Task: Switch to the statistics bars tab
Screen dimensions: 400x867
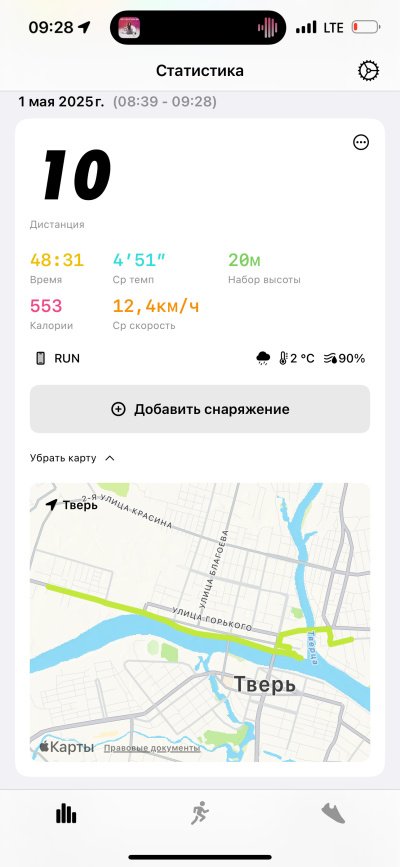Action: (x=66, y=813)
